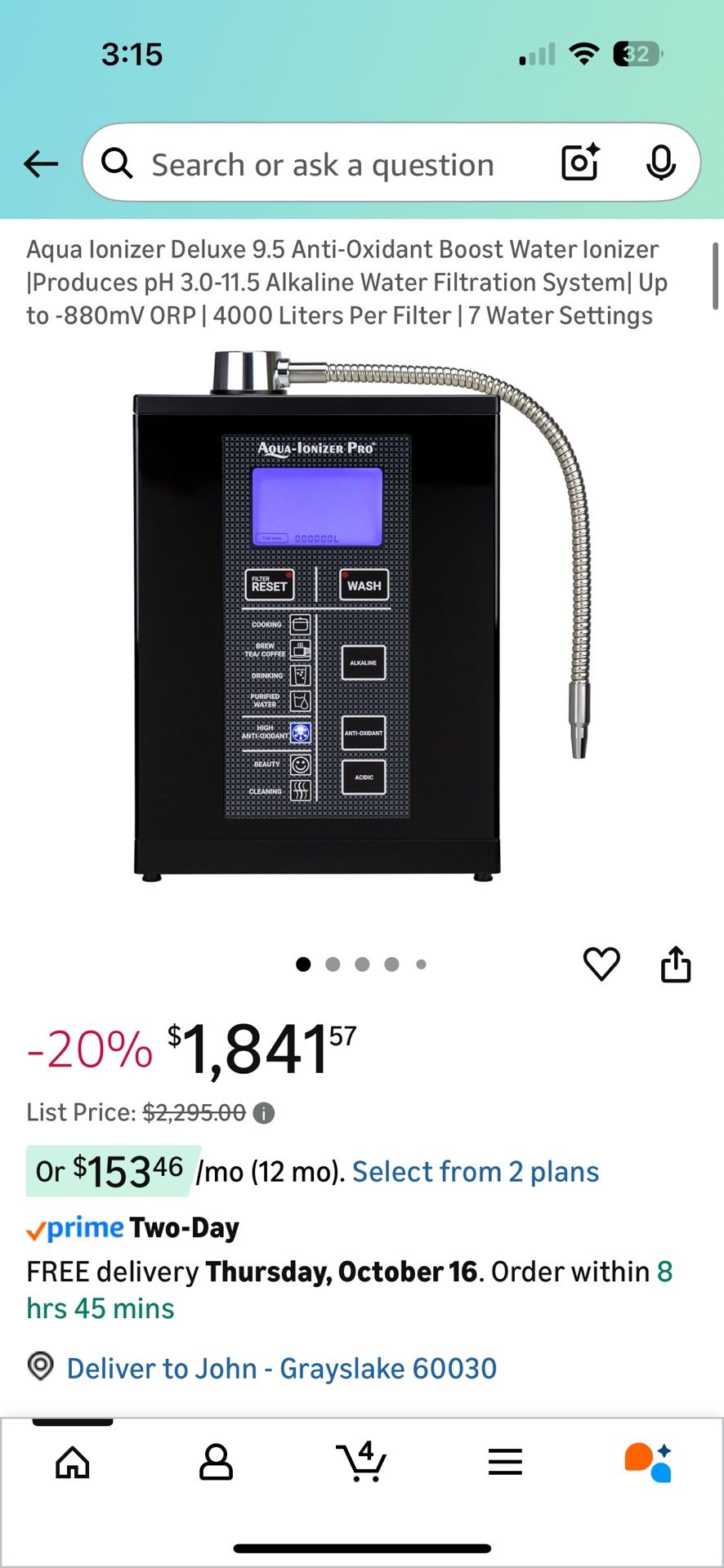Activate the first filled carousel dot
Screen dimensions: 724x1568
303,964
